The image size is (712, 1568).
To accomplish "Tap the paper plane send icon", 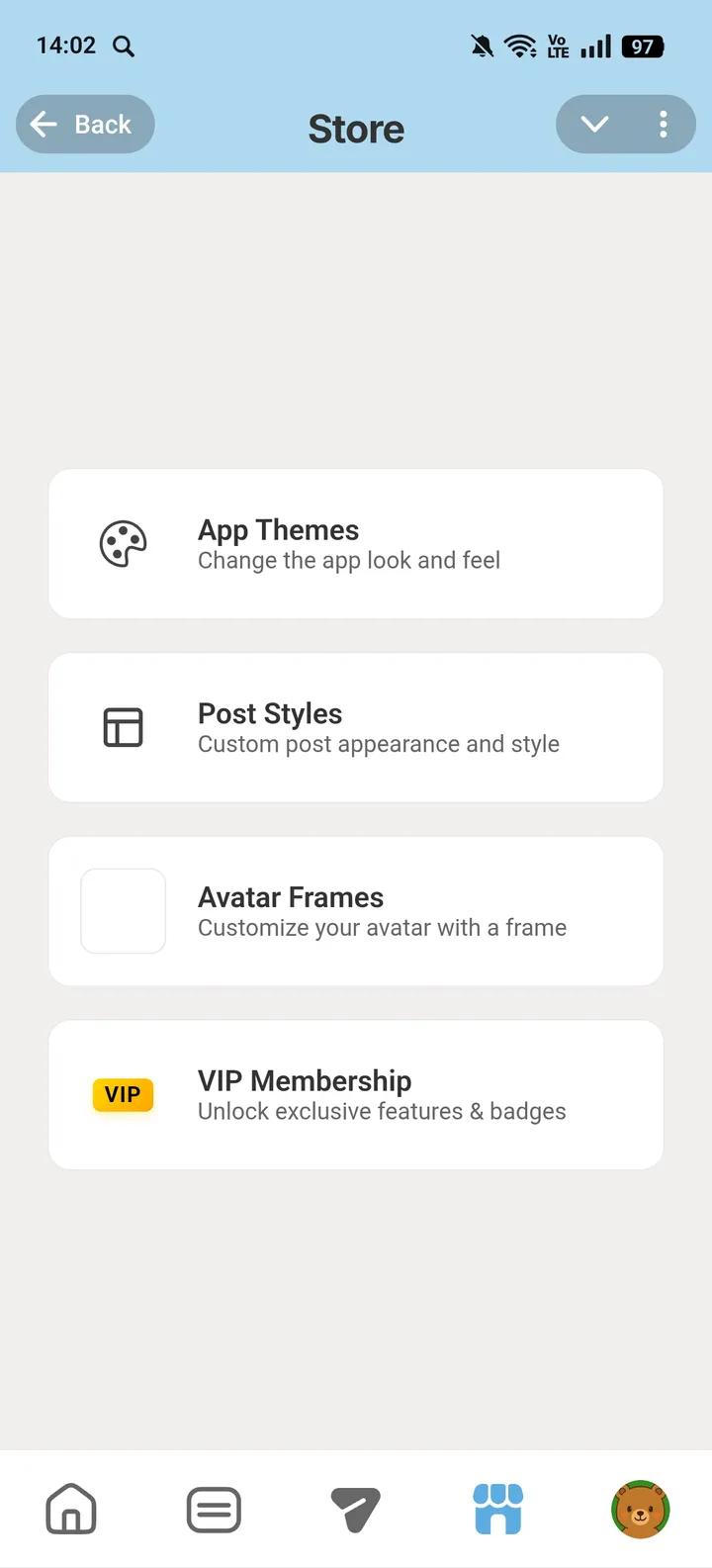I will coord(356,1509).
